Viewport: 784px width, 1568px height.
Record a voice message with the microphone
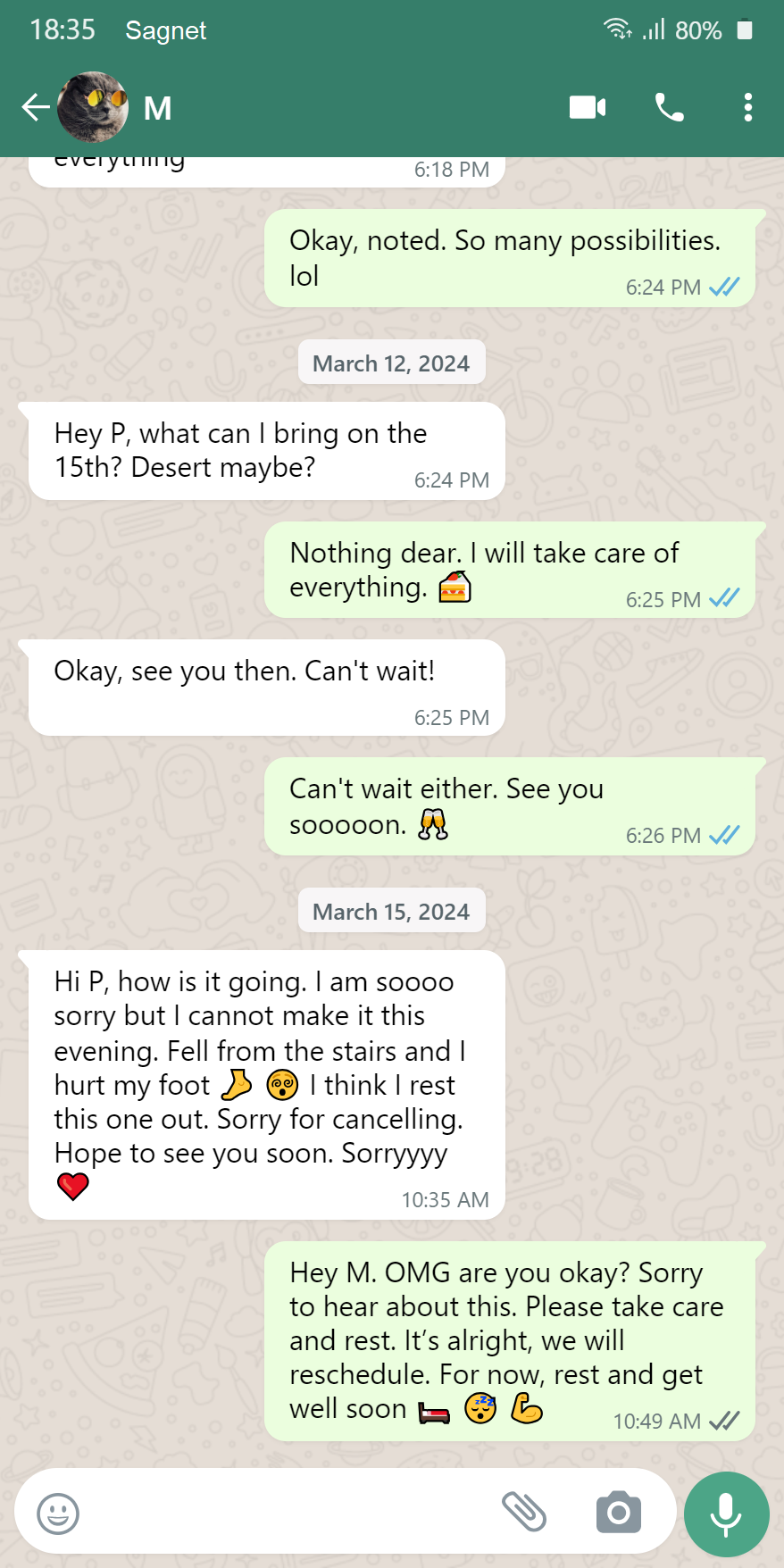(x=726, y=1514)
